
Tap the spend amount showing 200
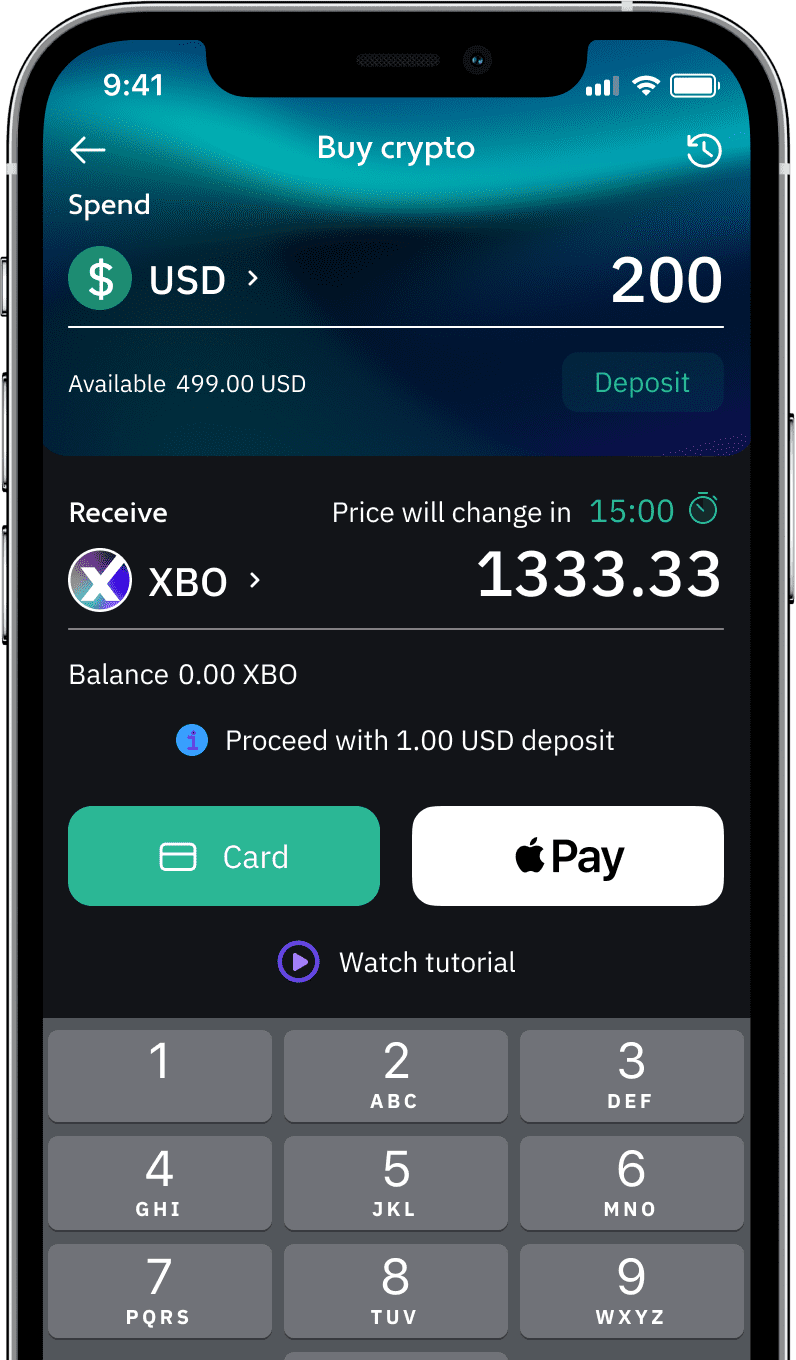pyautogui.click(x=666, y=280)
